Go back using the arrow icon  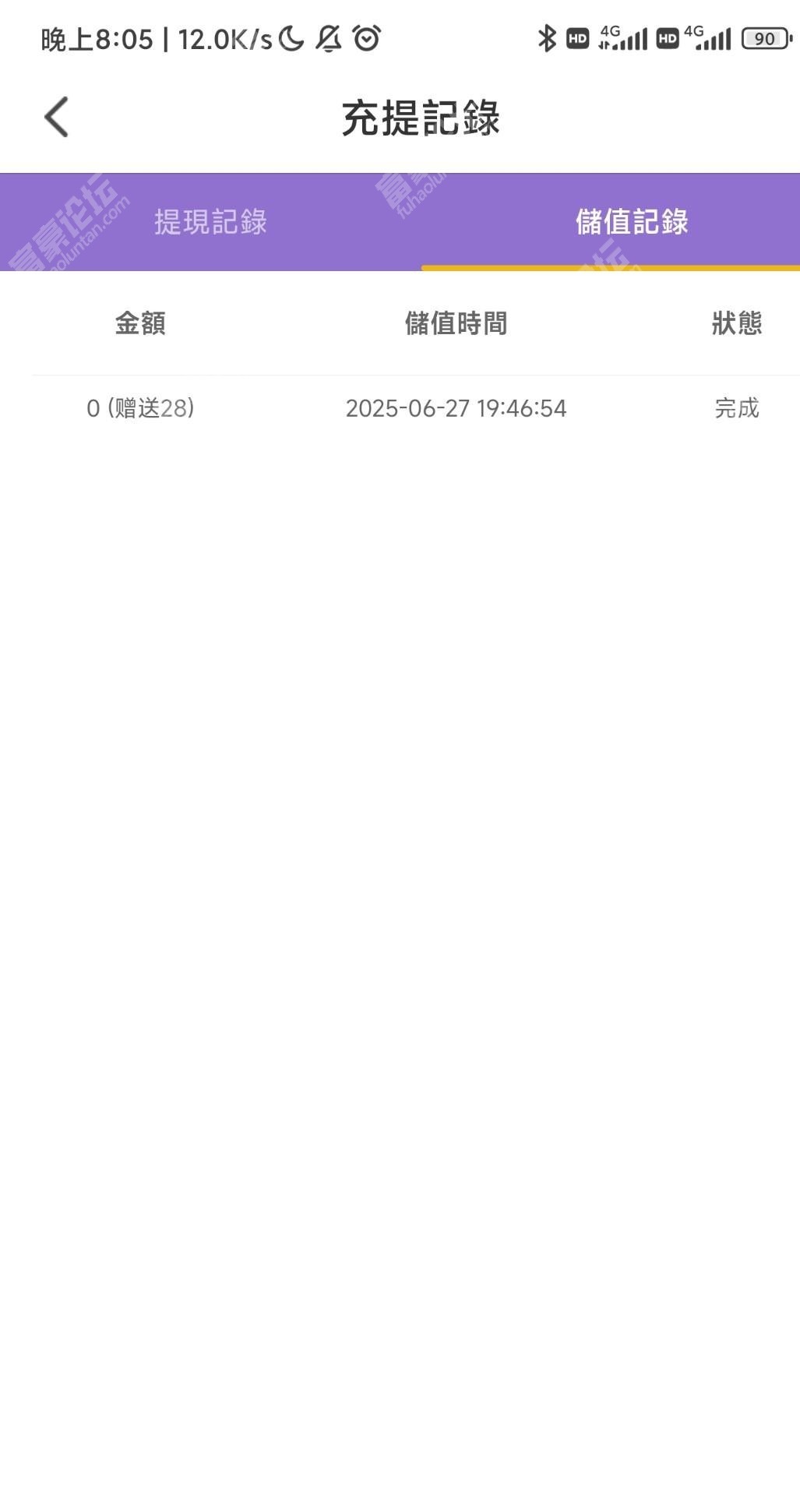click(56, 117)
